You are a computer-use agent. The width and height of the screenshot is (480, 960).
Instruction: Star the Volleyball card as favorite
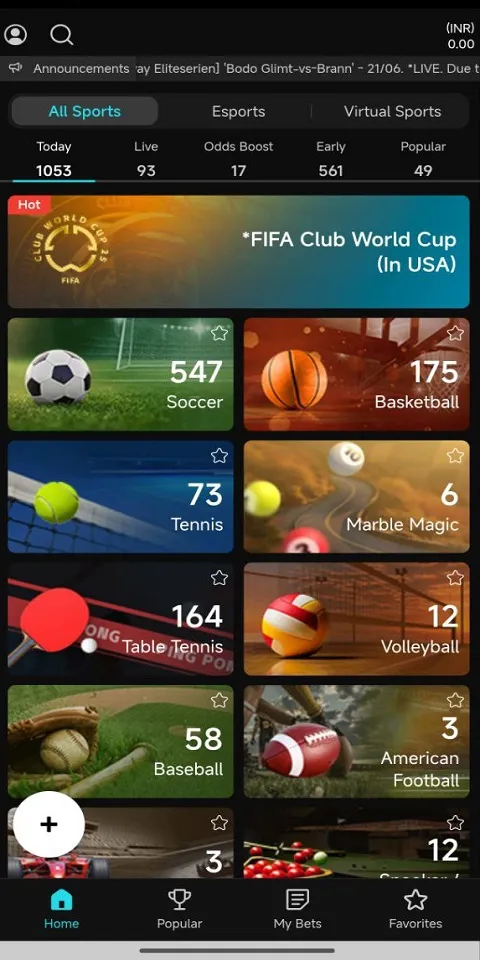click(455, 578)
